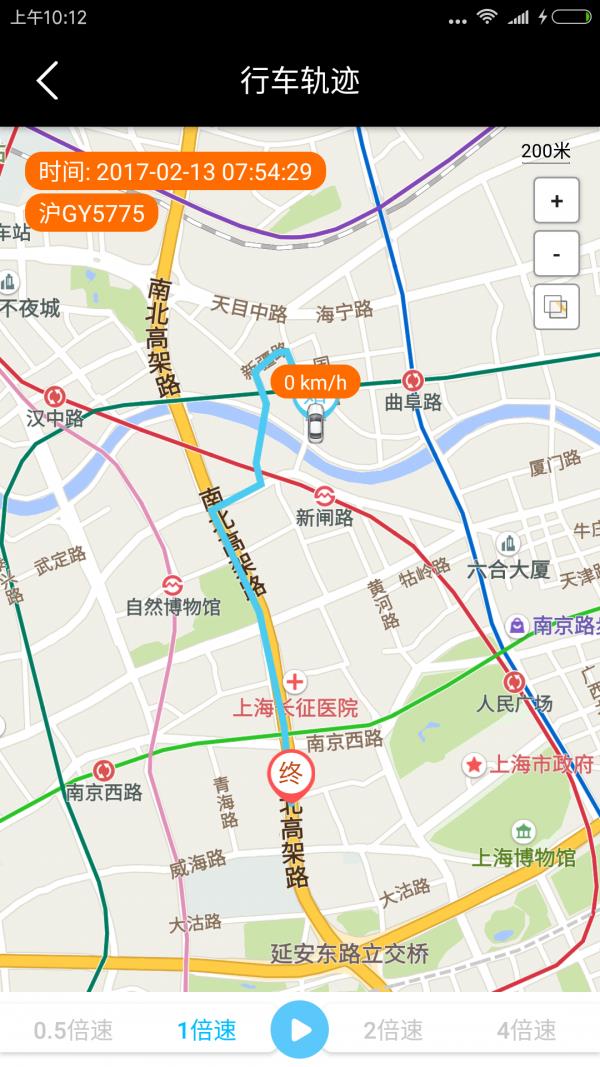Start track playback with play button
The height and width of the screenshot is (1067, 600).
[x=299, y=1029]
